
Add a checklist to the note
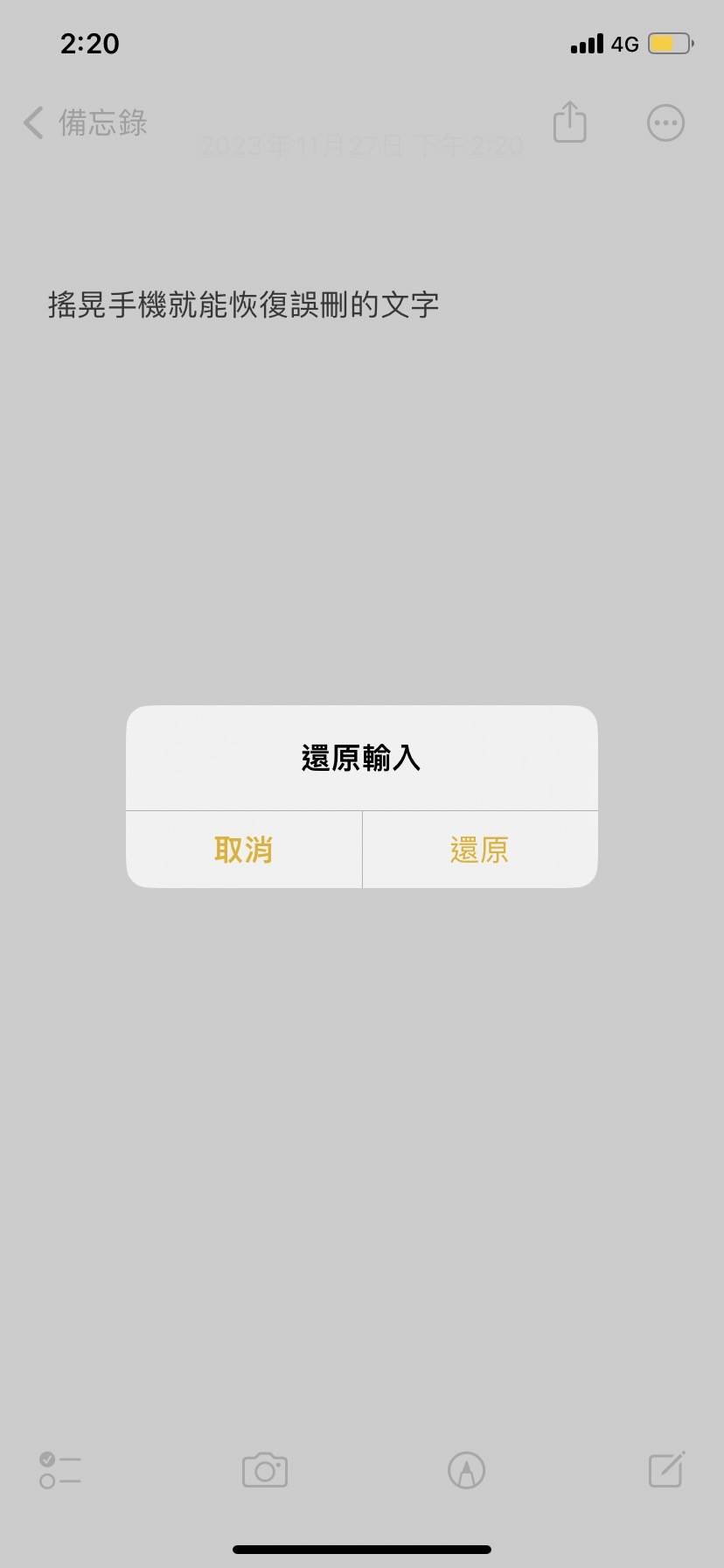60,1470
